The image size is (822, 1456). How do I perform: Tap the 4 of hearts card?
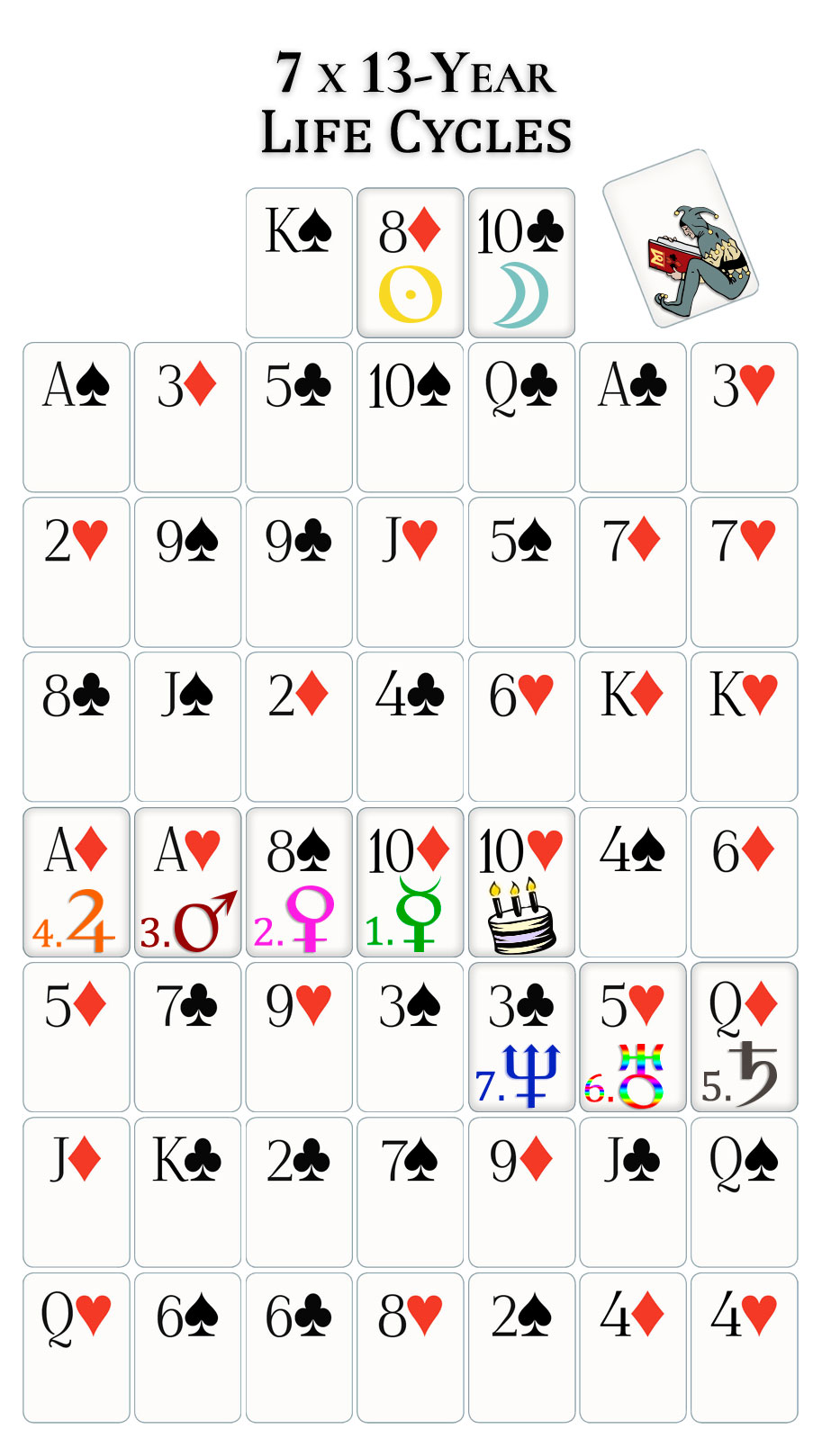745,1348
